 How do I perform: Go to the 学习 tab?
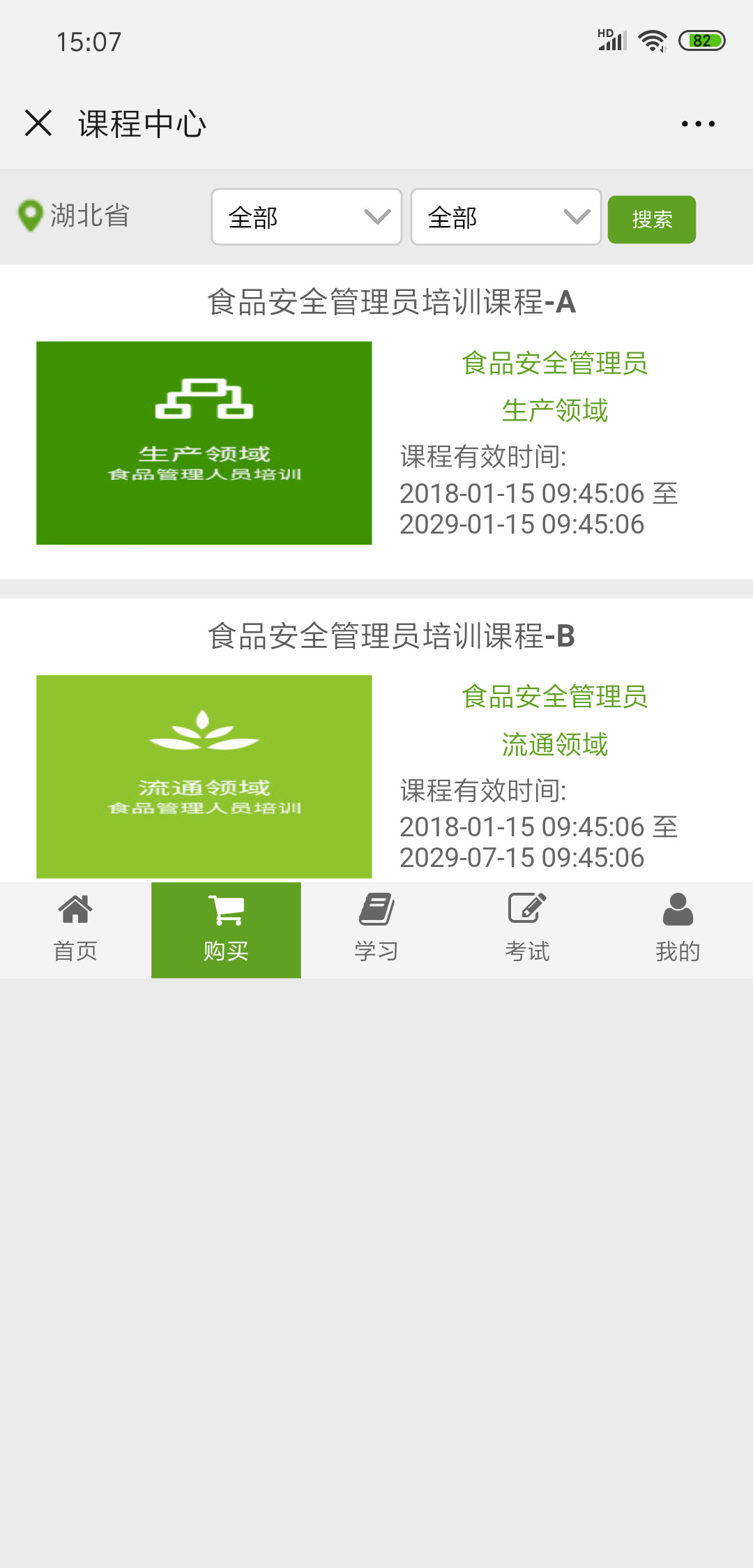point(376,930)
